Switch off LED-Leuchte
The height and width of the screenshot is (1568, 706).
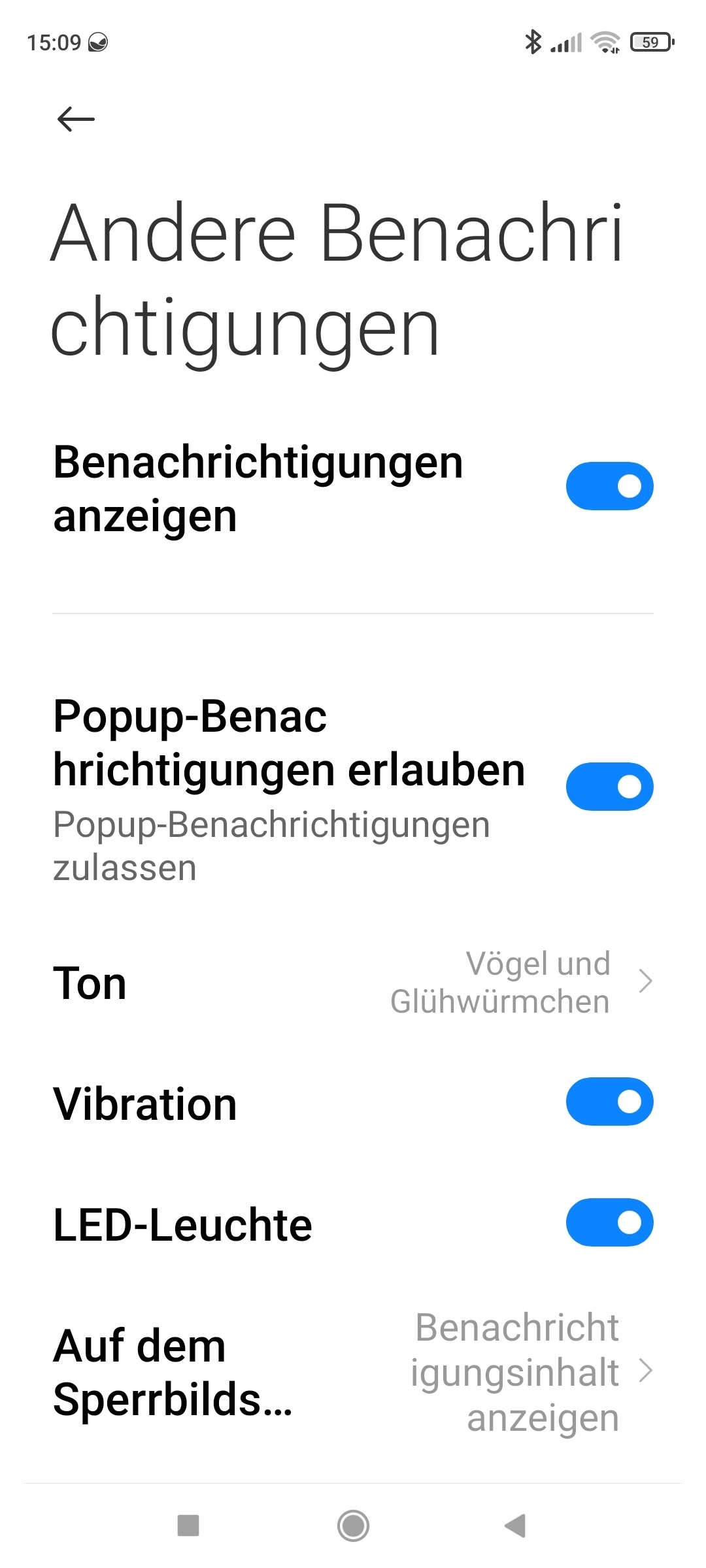click(x=609, y=1222)
